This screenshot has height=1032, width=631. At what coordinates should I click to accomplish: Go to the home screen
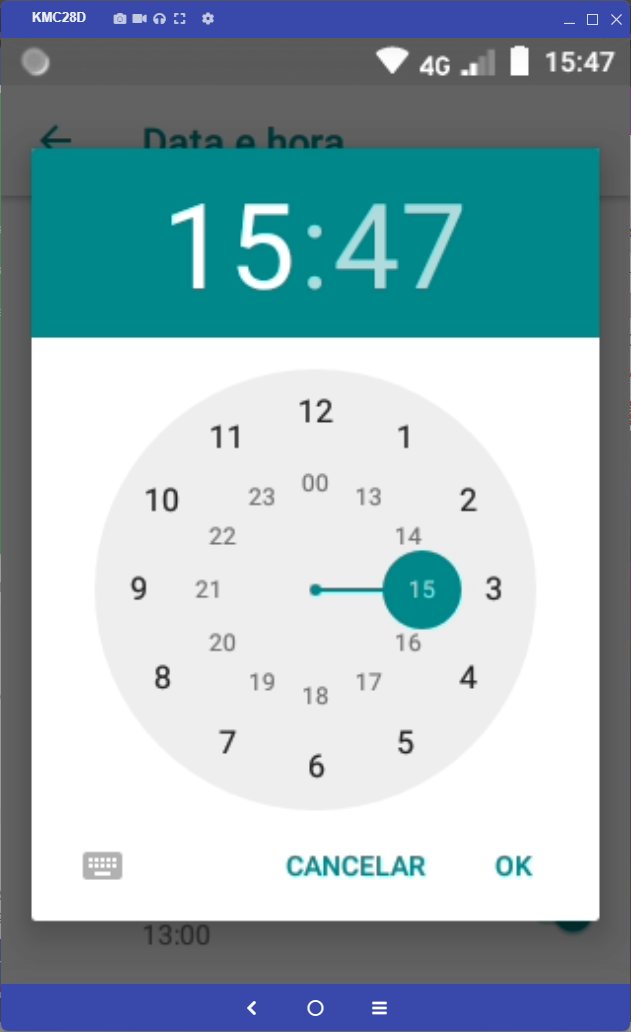tap(315, 1008)
